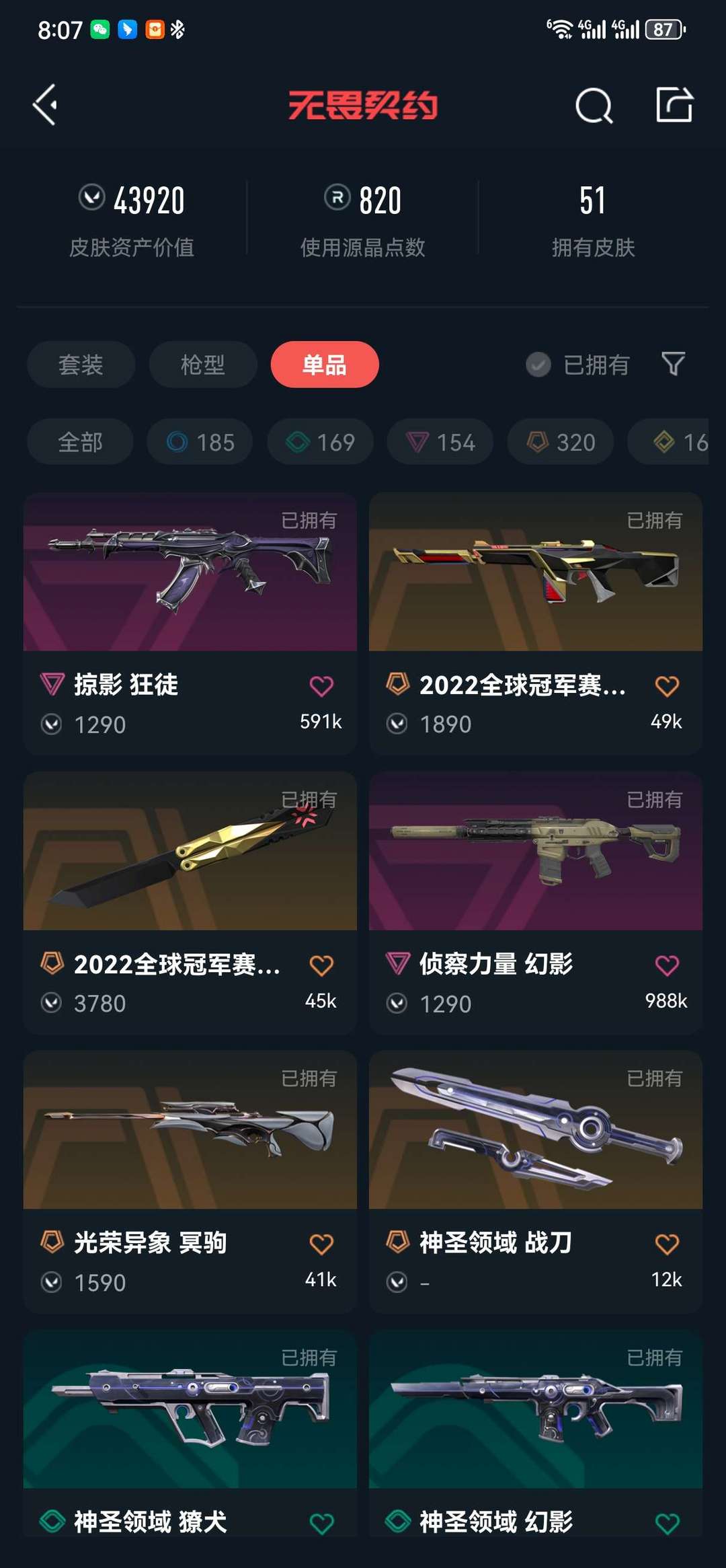
Task: Open the funnel filter options
Action: click(673, 365)
